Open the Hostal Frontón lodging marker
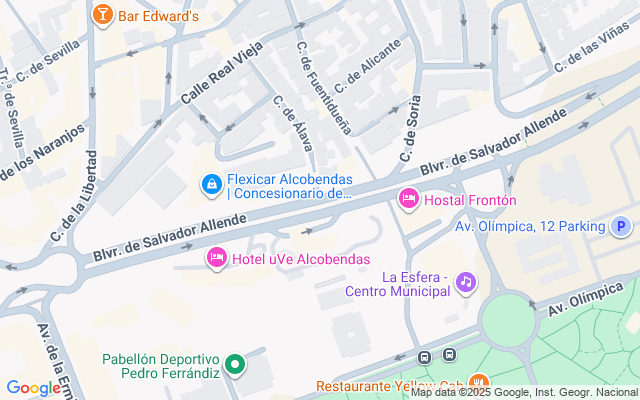640x400 pixels. 408,200
